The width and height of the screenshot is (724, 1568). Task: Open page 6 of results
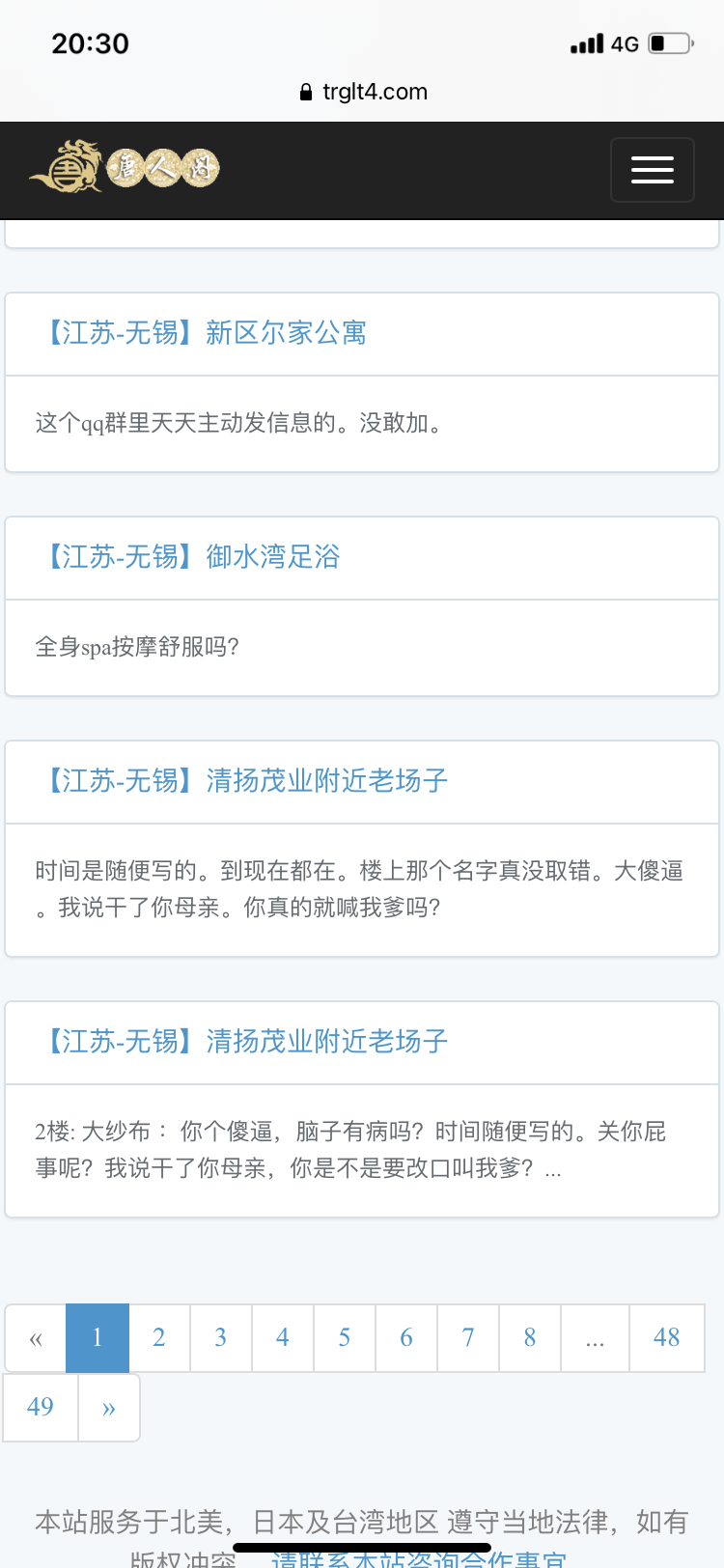[x=406, y=1337]
